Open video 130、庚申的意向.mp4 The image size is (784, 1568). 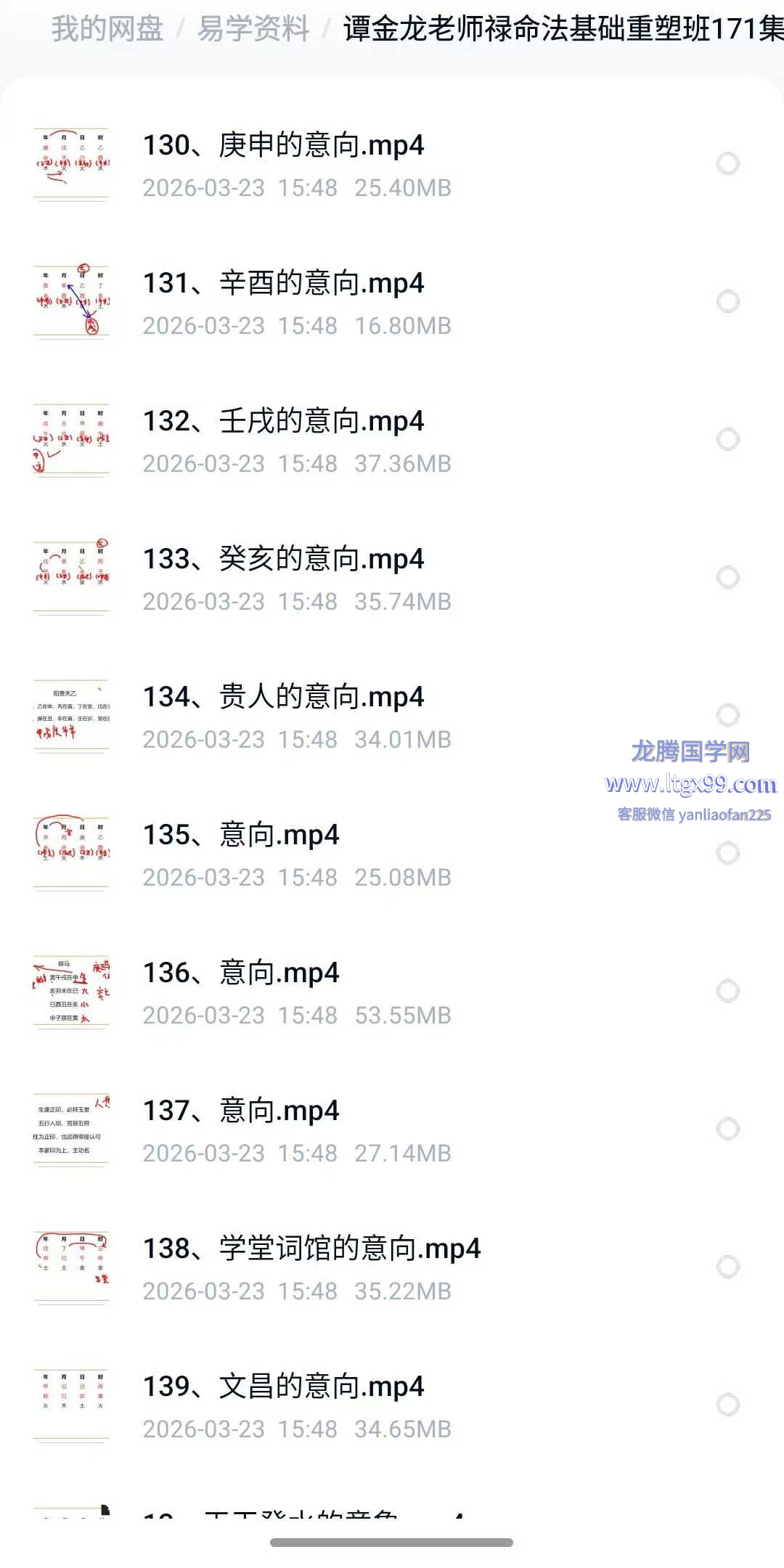click(x=283, y=146)
